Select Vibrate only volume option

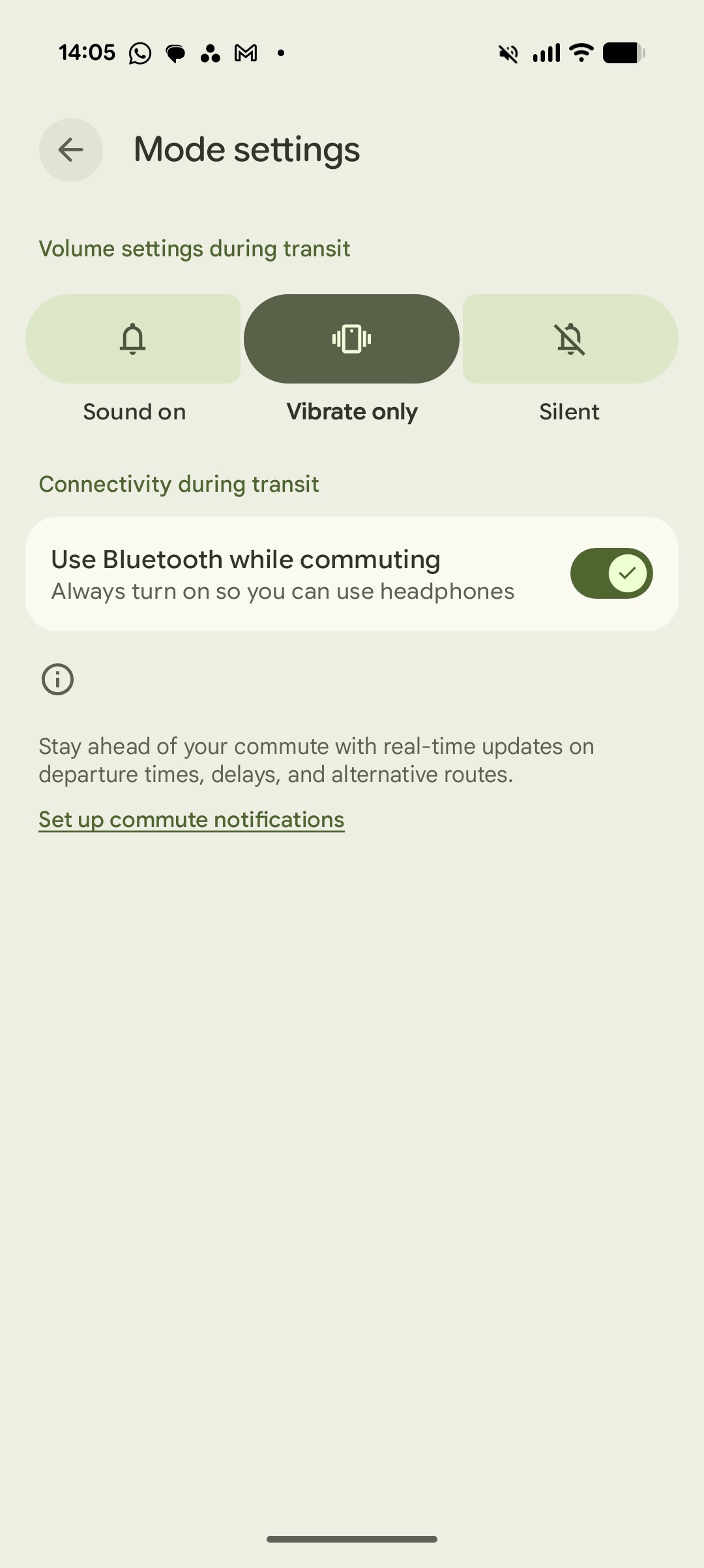pos(351,339)
